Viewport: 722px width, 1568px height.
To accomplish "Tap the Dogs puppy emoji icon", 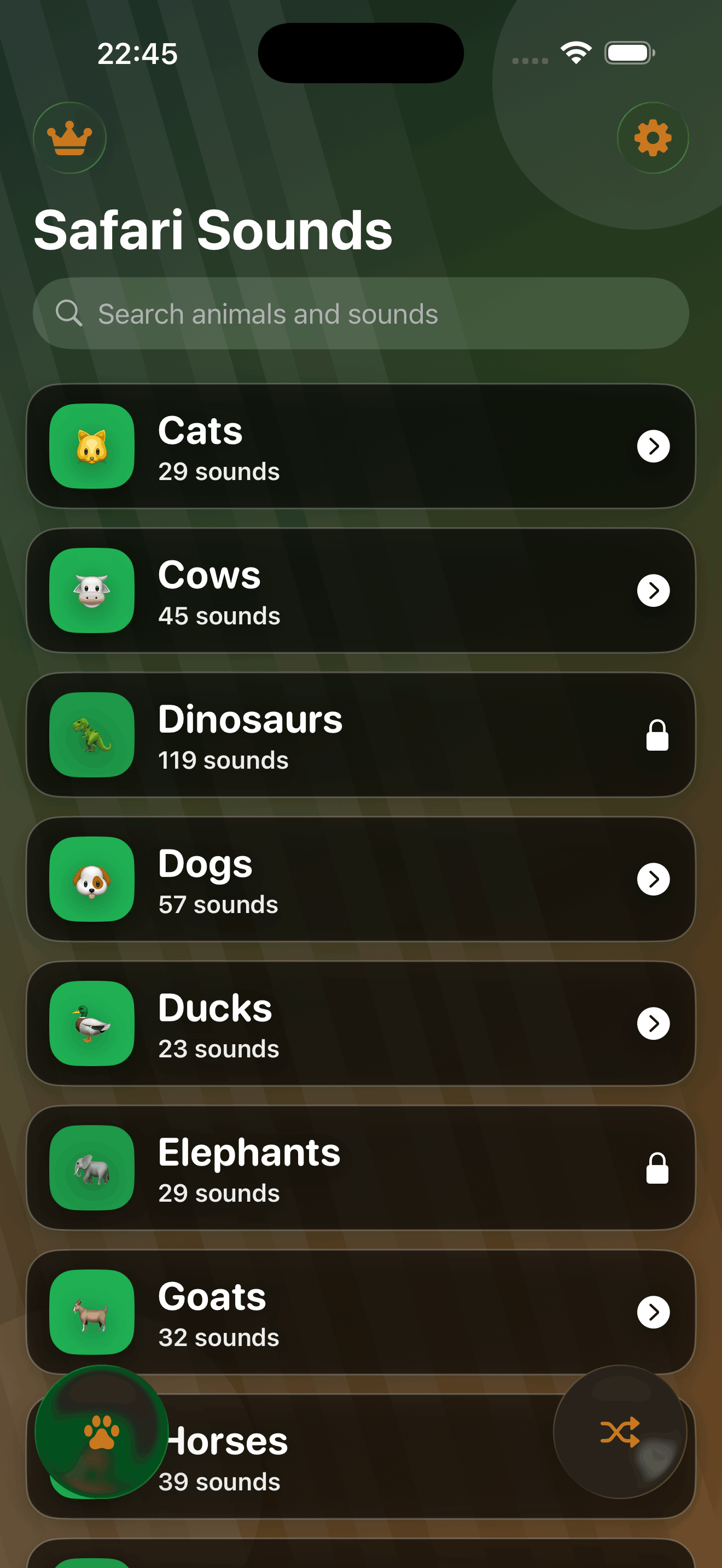I will [91, 879].
